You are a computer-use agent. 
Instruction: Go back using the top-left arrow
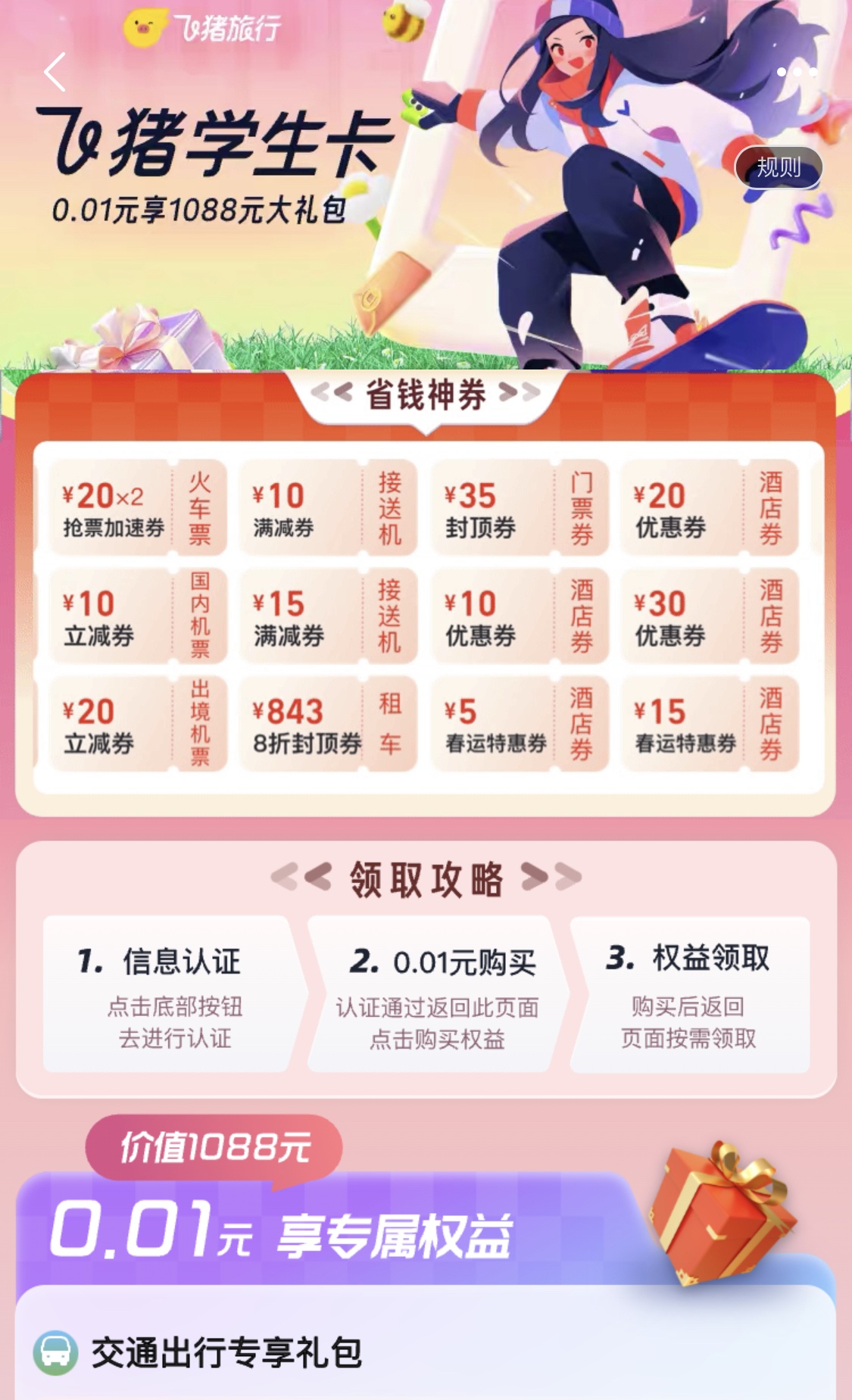(x=55, y=73)
